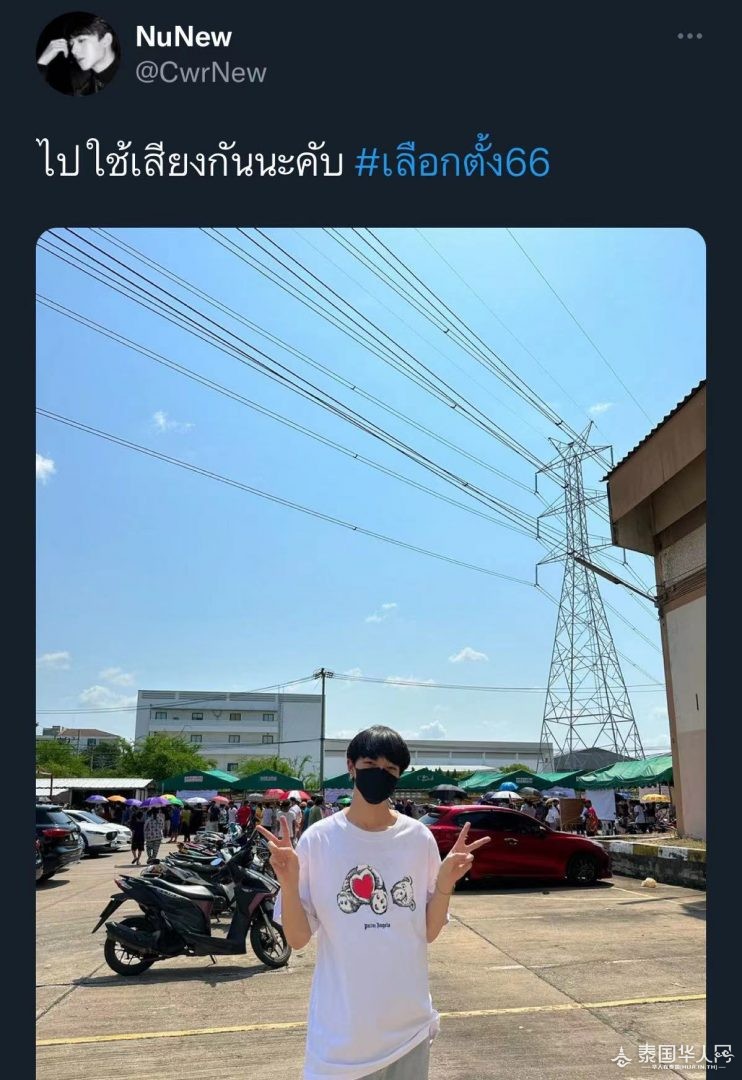Image resolution: width=742 pixels, height=1080 pixels.
Task: Open the @CwrNew account handle
Action: 201,72
